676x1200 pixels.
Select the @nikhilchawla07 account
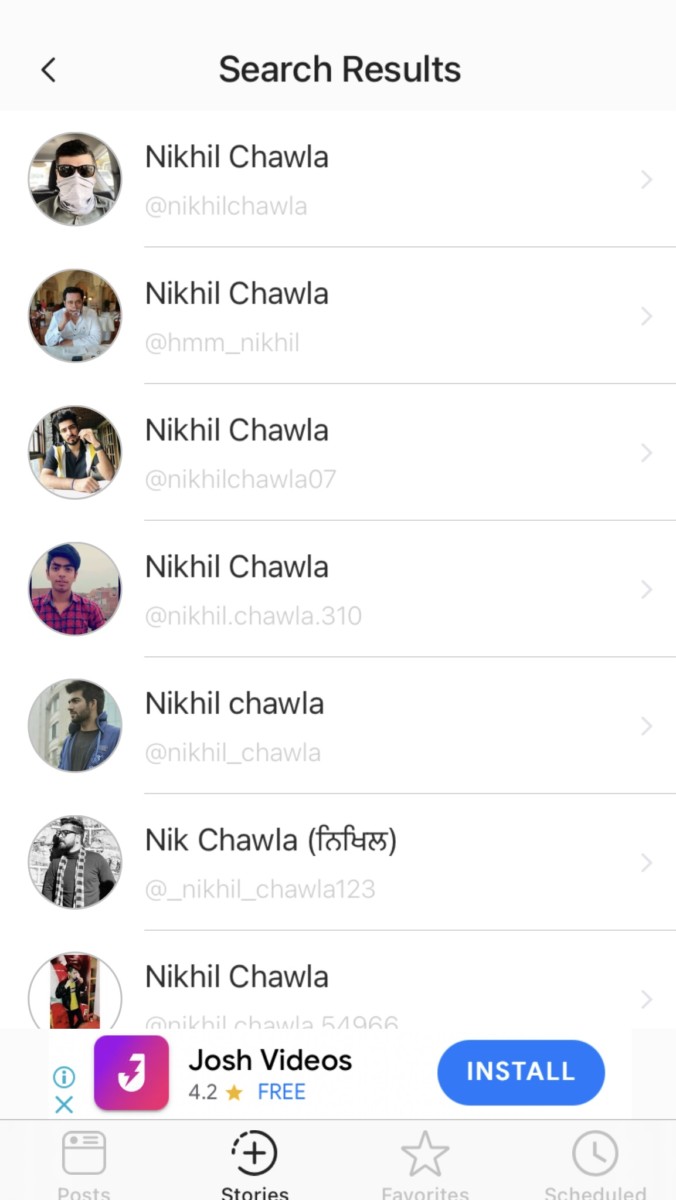338,453
